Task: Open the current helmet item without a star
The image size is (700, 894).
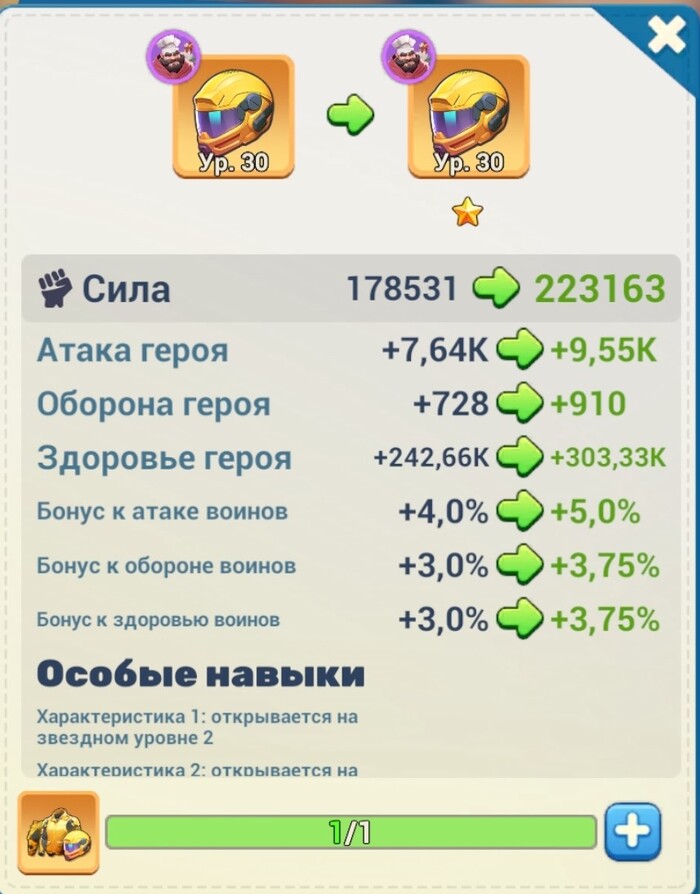Action: pyautogui.click(x=233, y=116)
